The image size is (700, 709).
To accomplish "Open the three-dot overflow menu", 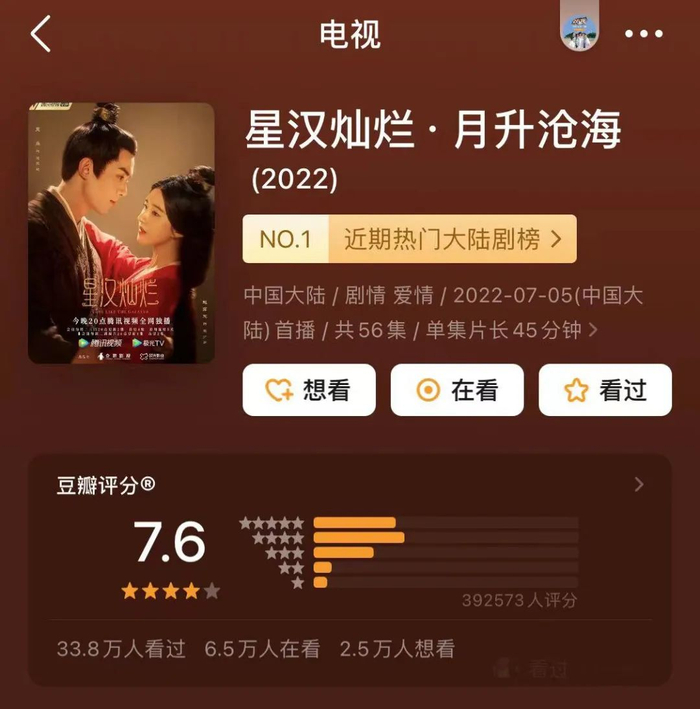I will (644, 34).
